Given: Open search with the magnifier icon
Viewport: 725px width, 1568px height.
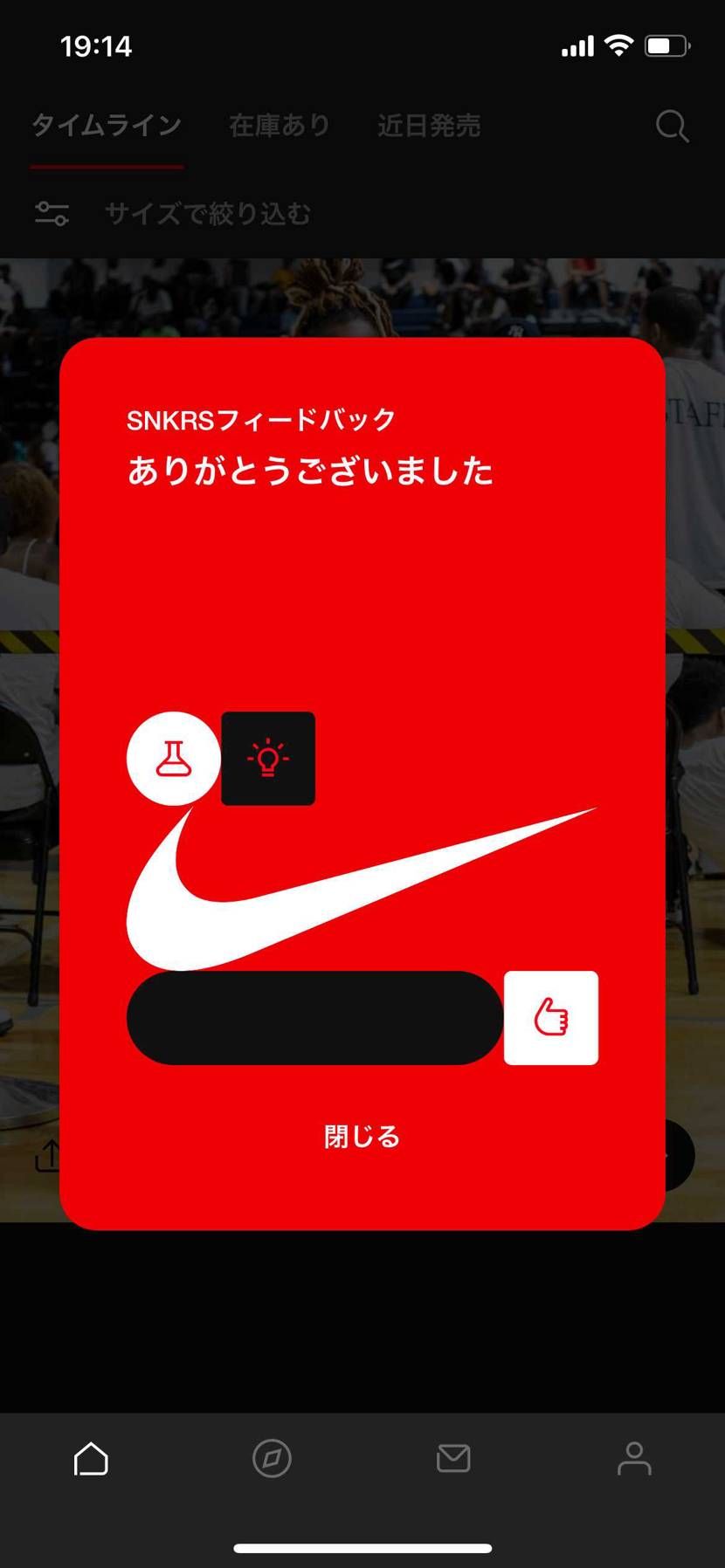Looking at the screenshot, I should click(x=672, y=126).
